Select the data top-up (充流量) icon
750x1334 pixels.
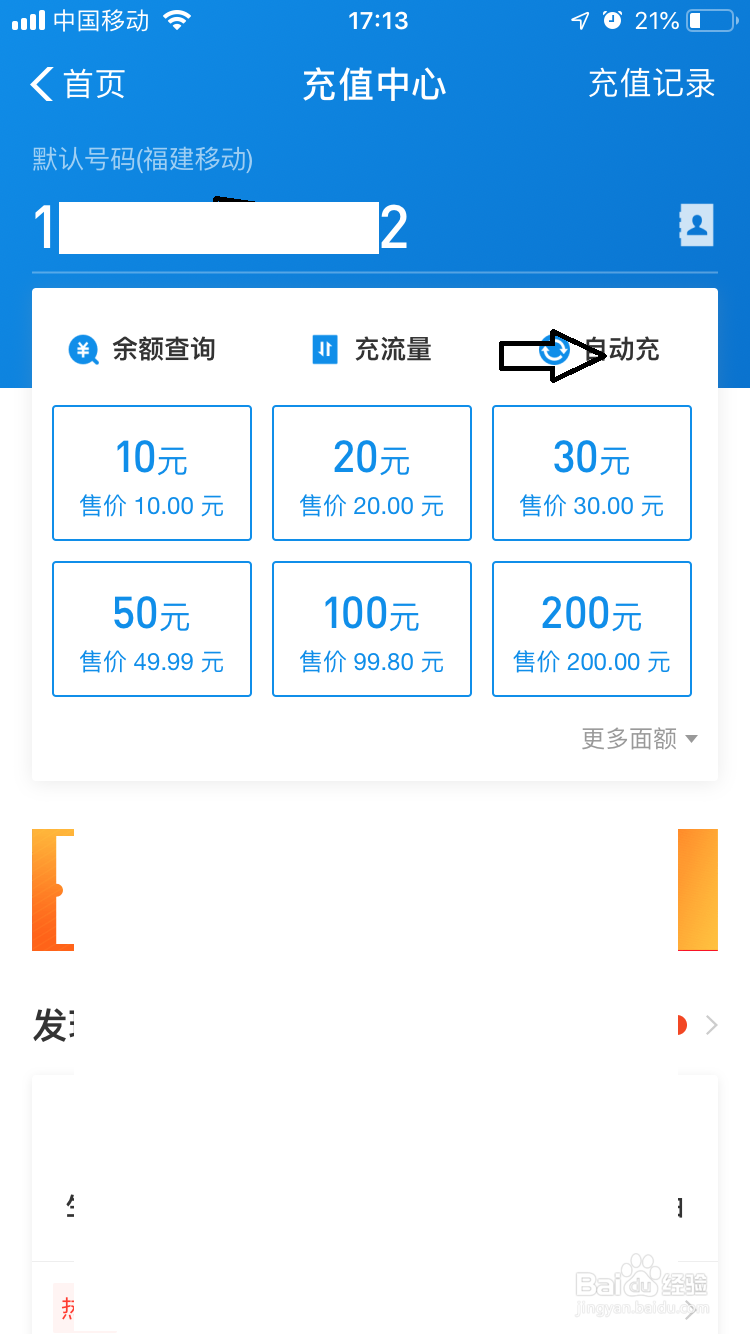coord(323,350)
